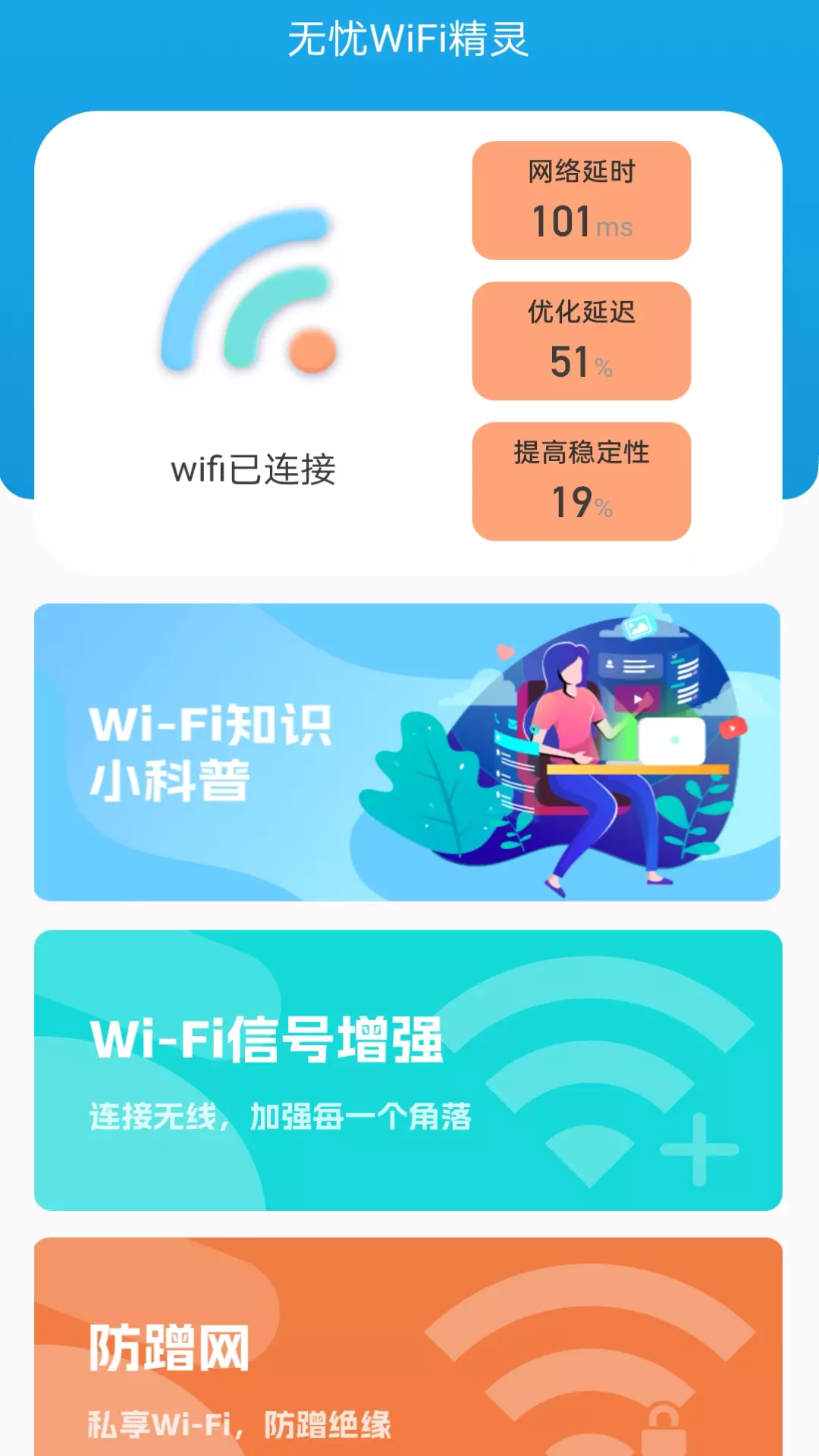Tap the 网络延时 tile

582,200
